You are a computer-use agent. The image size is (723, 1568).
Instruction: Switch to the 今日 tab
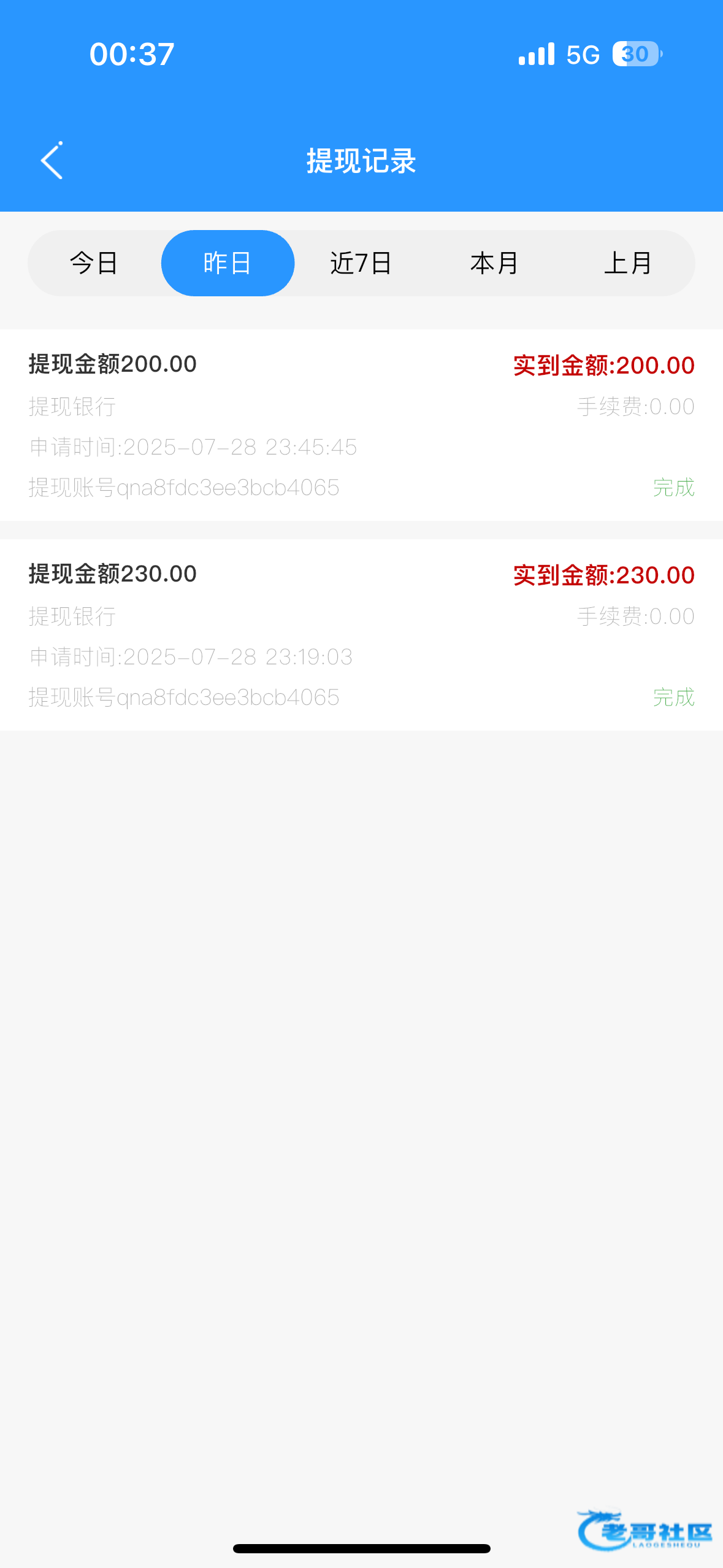pos(94,263)
